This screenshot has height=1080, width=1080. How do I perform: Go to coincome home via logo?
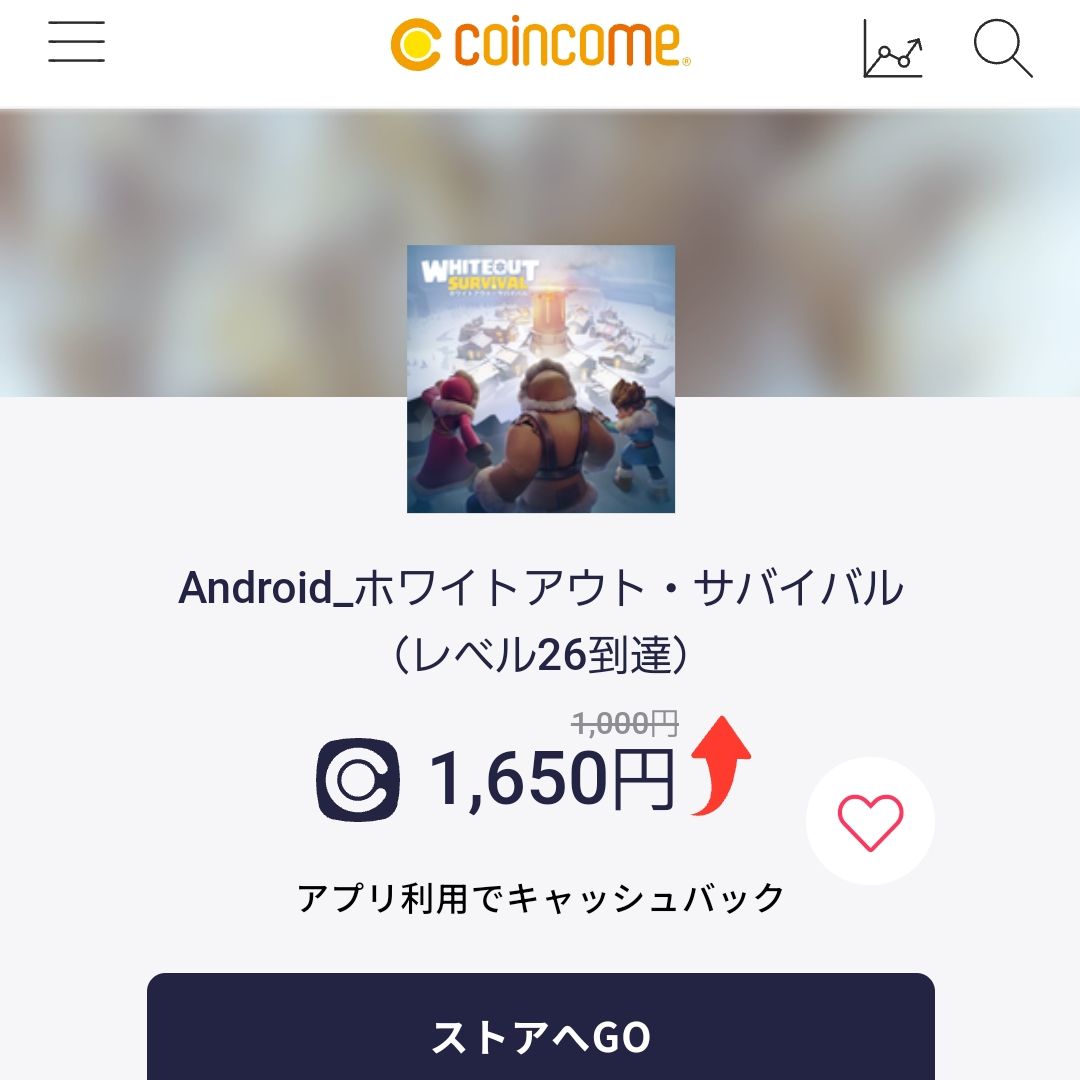click(540, 45)
